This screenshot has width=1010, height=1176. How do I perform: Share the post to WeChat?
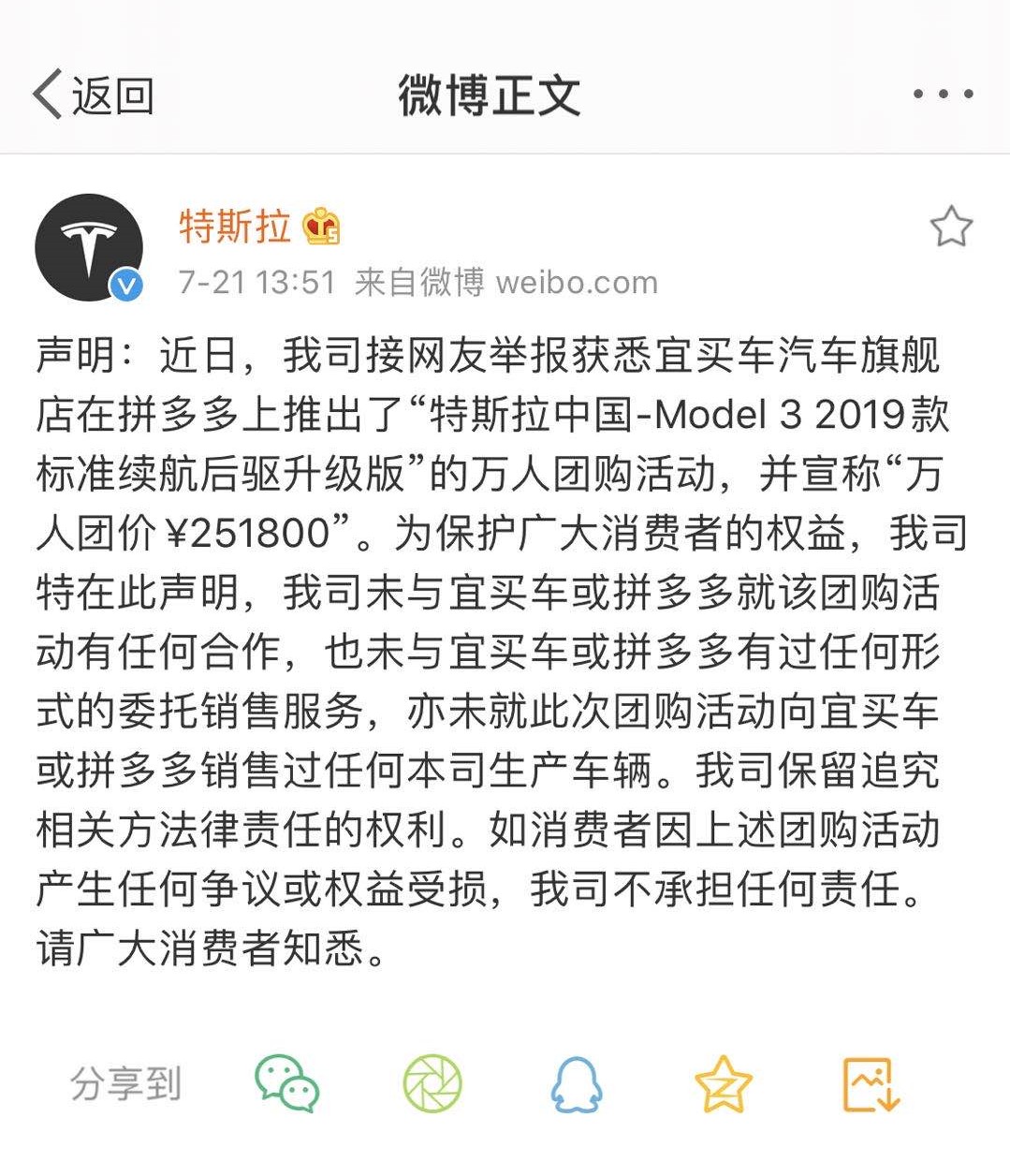(287, 1083)
